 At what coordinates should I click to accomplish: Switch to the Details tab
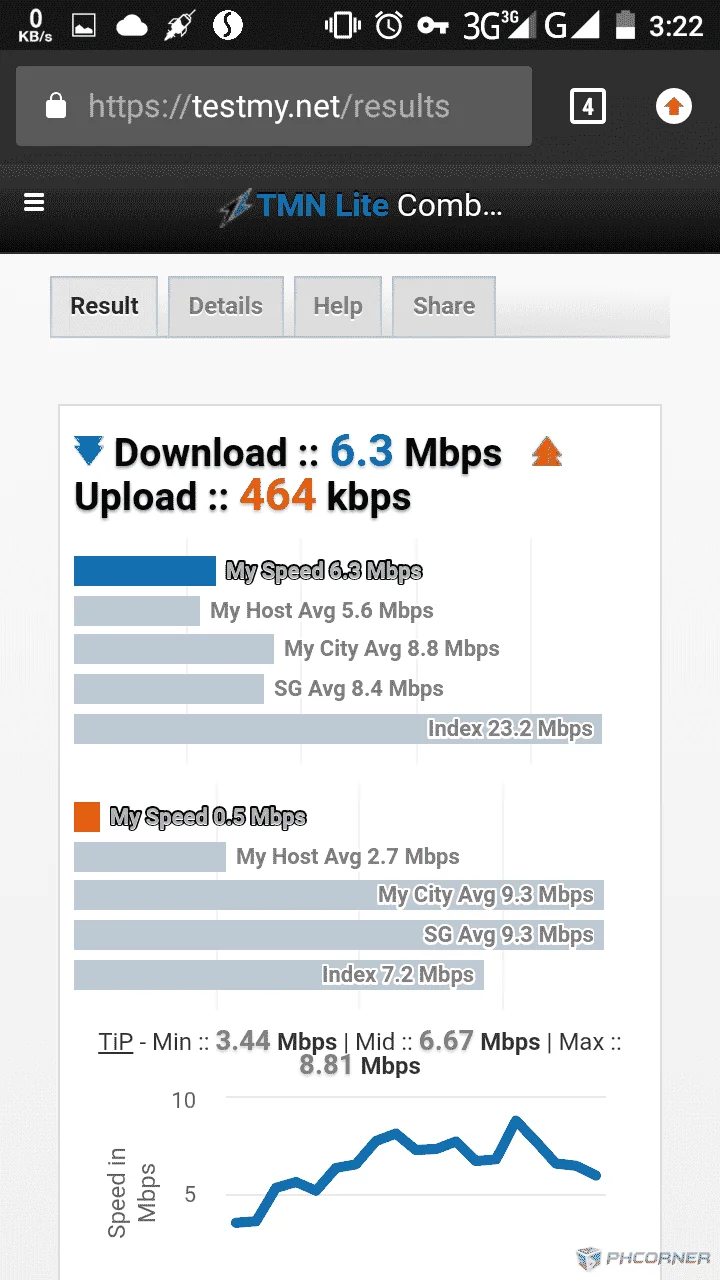(226, 306)
